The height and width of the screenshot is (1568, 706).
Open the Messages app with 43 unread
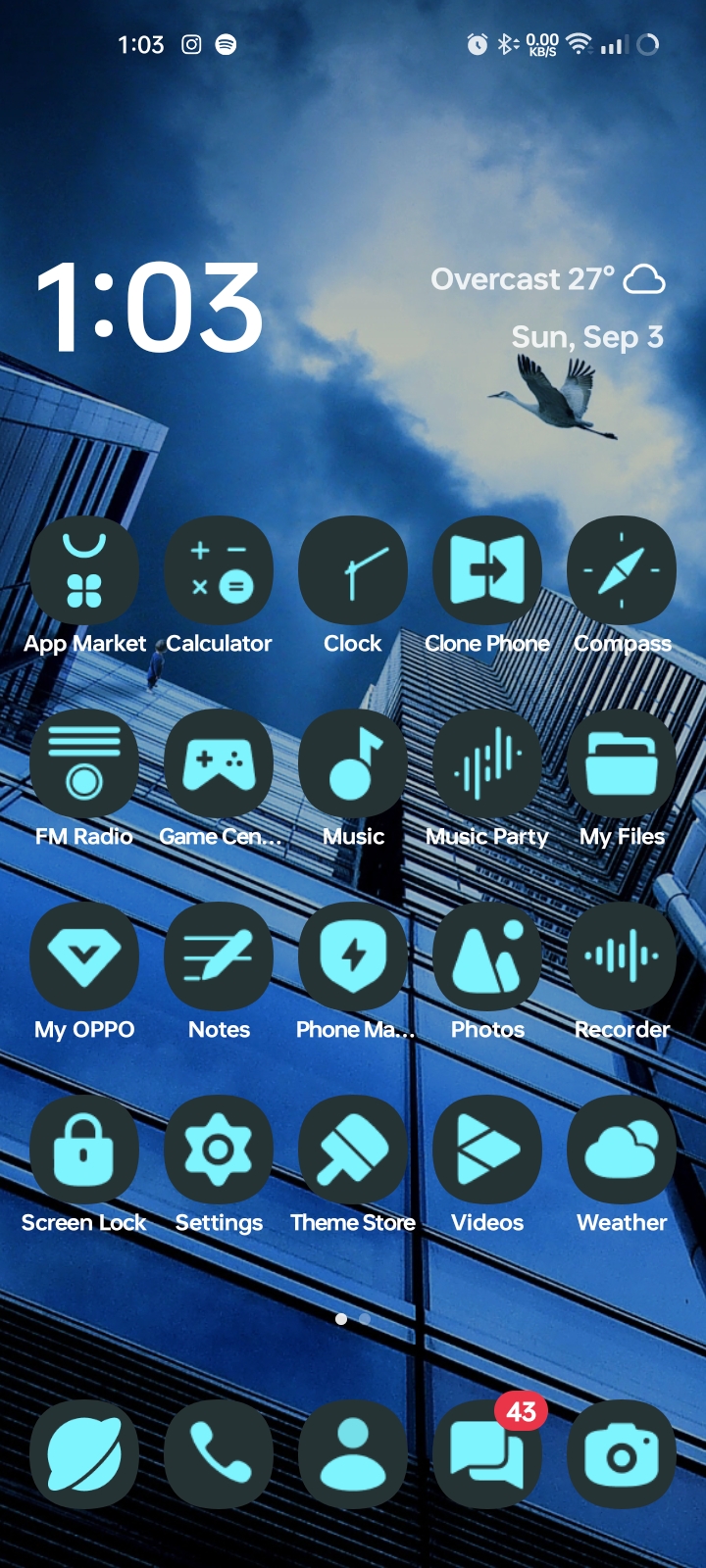point(487,1454)
